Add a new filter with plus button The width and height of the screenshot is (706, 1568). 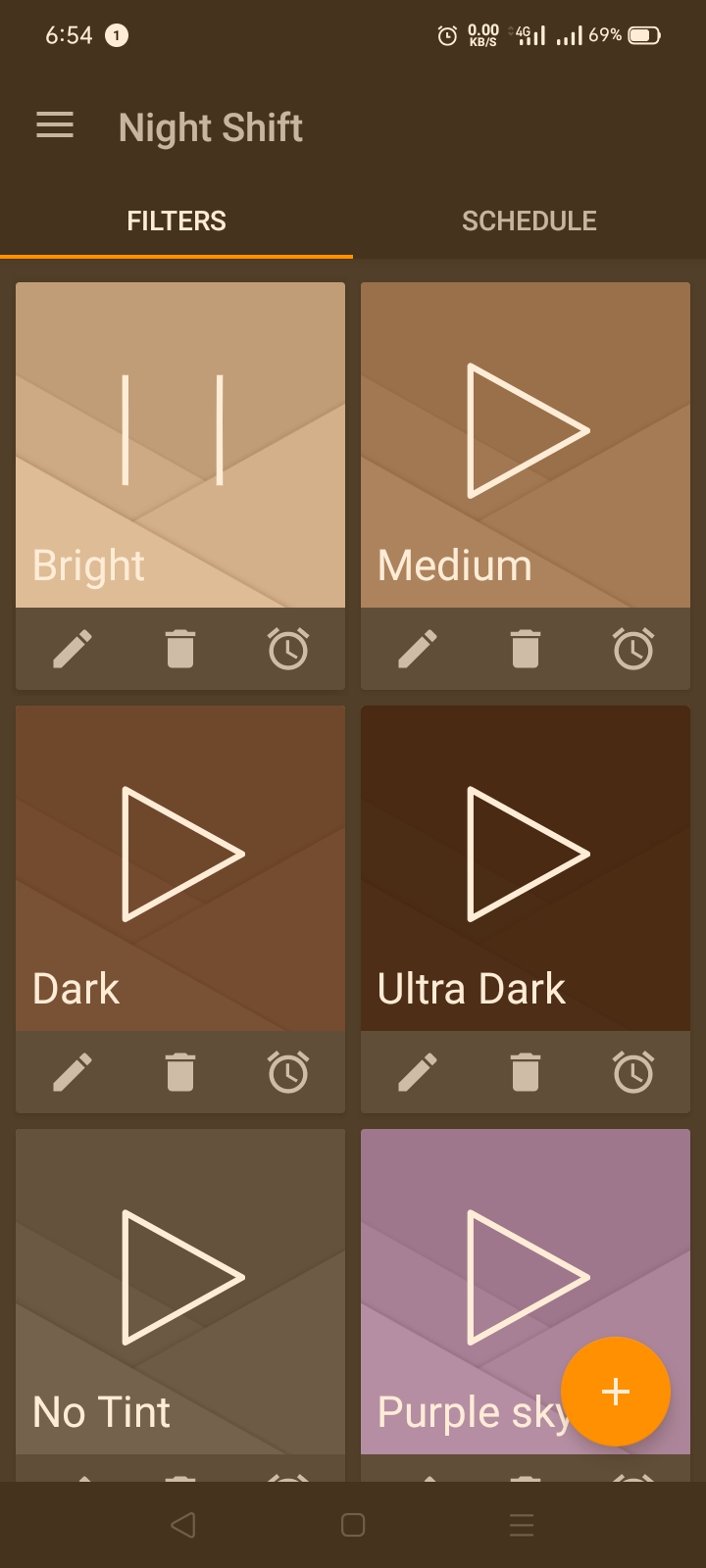click(x=616, y=1392)
